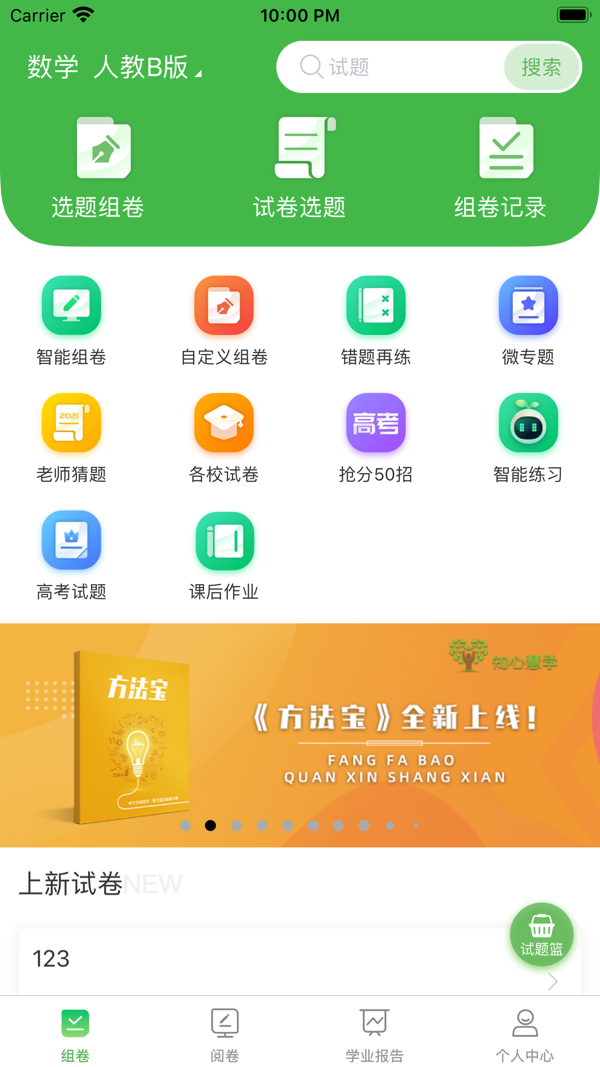Viewport: 600px width, 1067px height.
Task: Open the 数学 人教B版 subject dropdown
Action: click(x=114, y=67)
